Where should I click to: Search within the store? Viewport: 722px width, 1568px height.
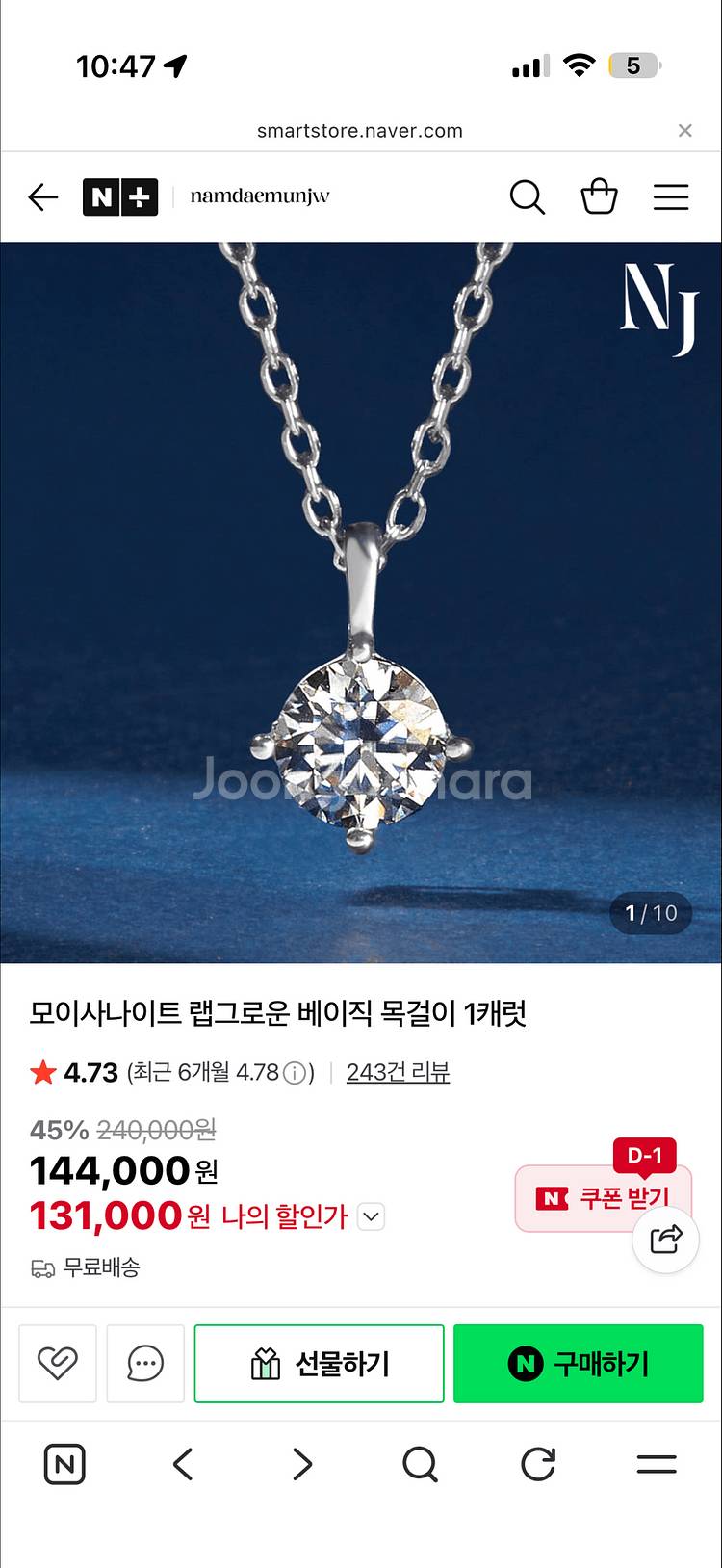point(528,197)
